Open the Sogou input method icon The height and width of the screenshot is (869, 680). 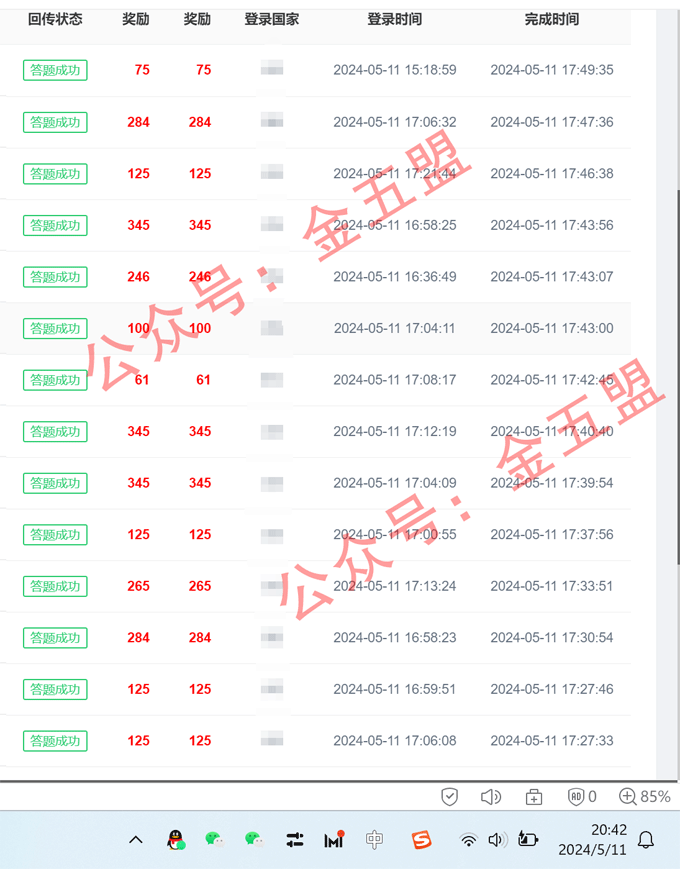click(x=422, y=840)
